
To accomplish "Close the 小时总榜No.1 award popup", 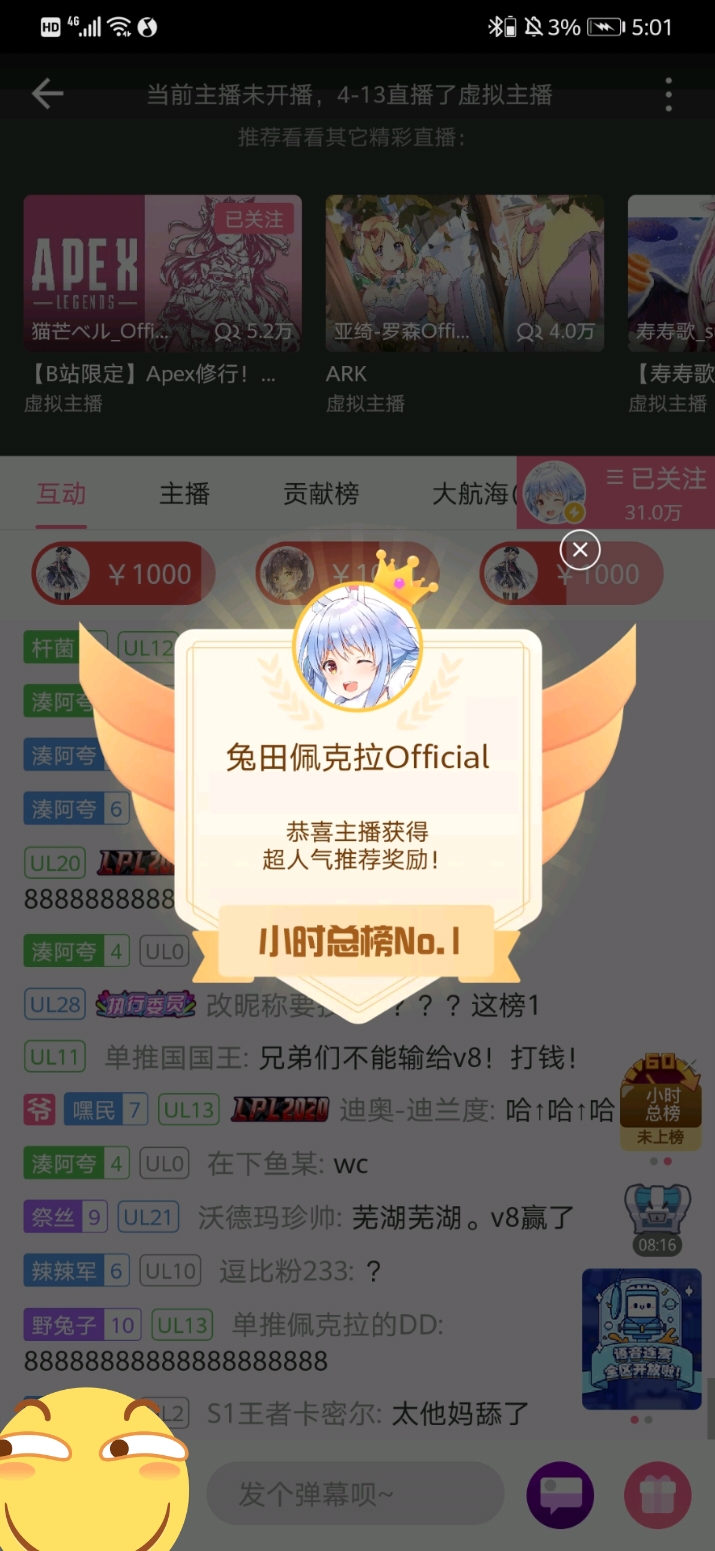I will 580,550.
